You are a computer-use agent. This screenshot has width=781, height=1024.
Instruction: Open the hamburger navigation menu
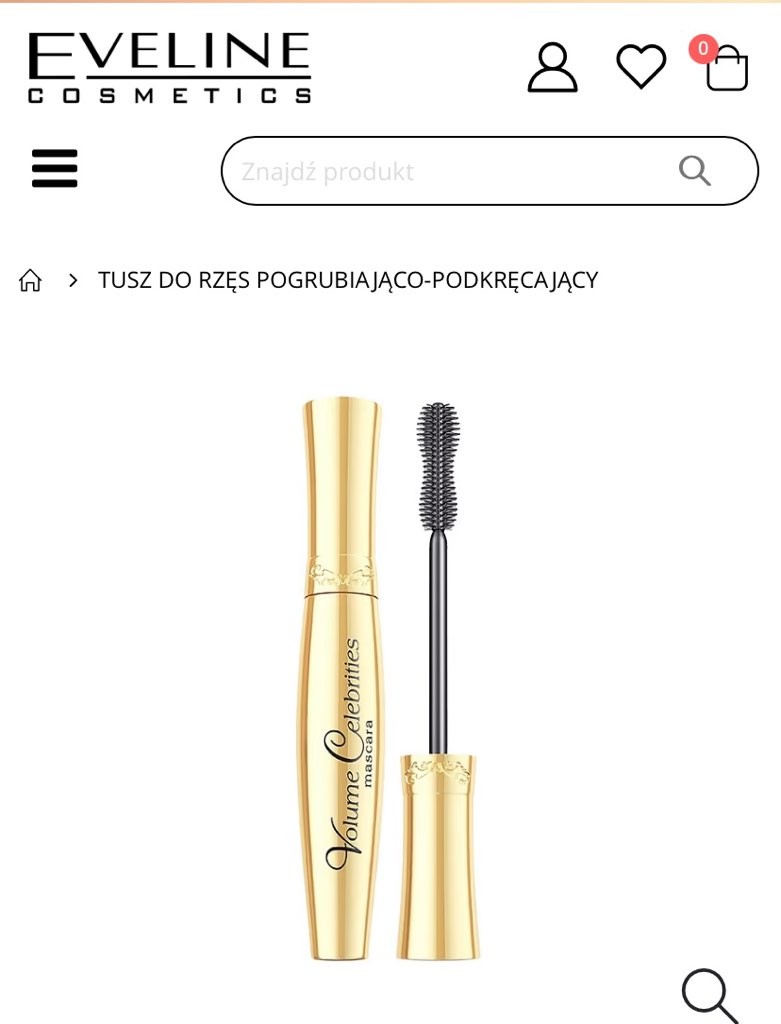tap(55, 168)
